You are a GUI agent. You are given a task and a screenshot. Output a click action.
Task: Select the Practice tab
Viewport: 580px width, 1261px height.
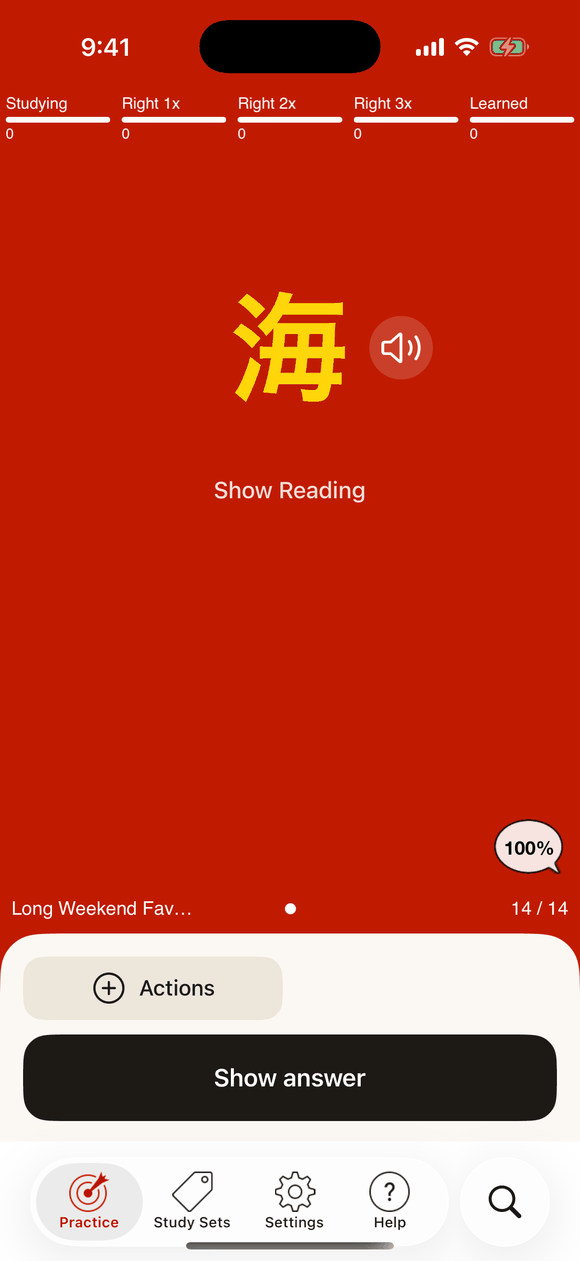tap(89, 1200)
